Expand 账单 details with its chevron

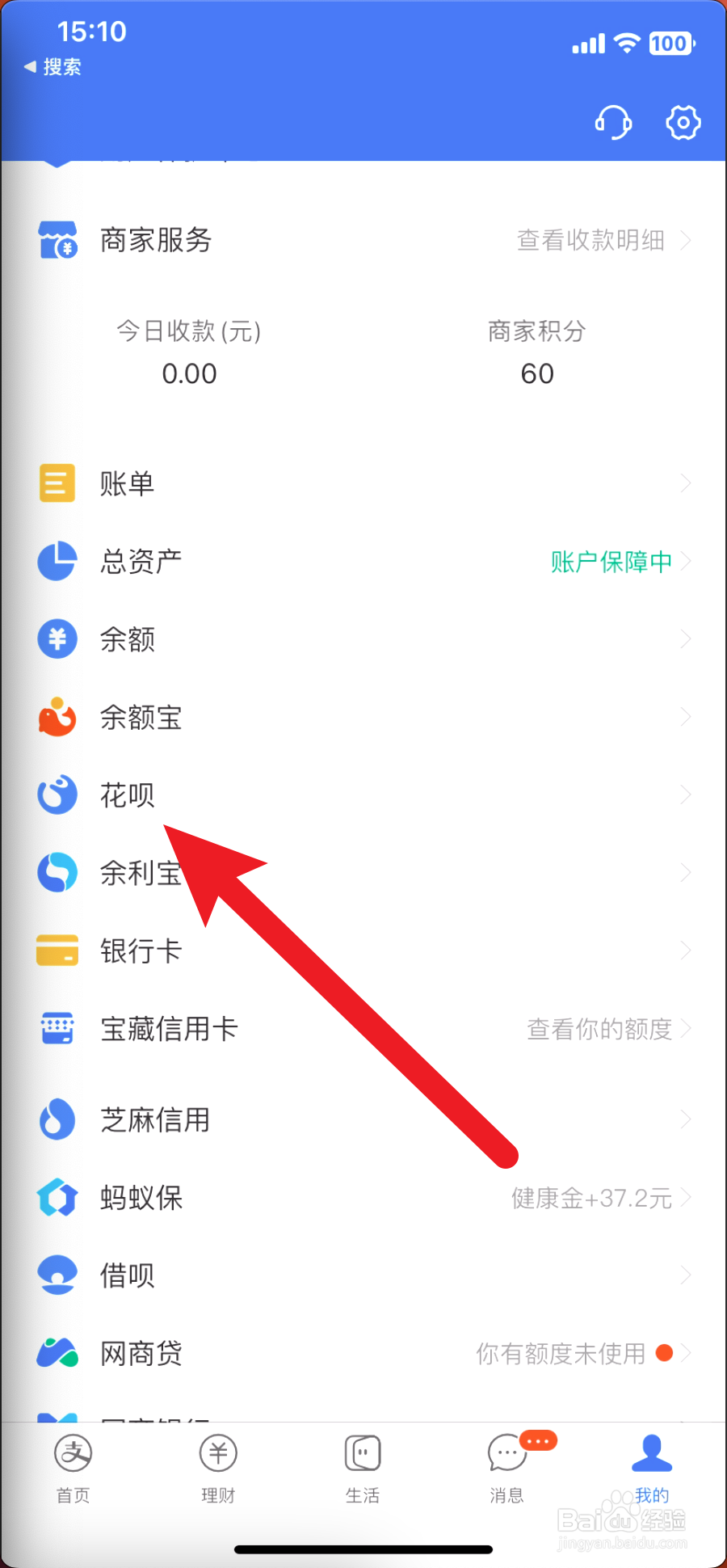pos(686,483)
